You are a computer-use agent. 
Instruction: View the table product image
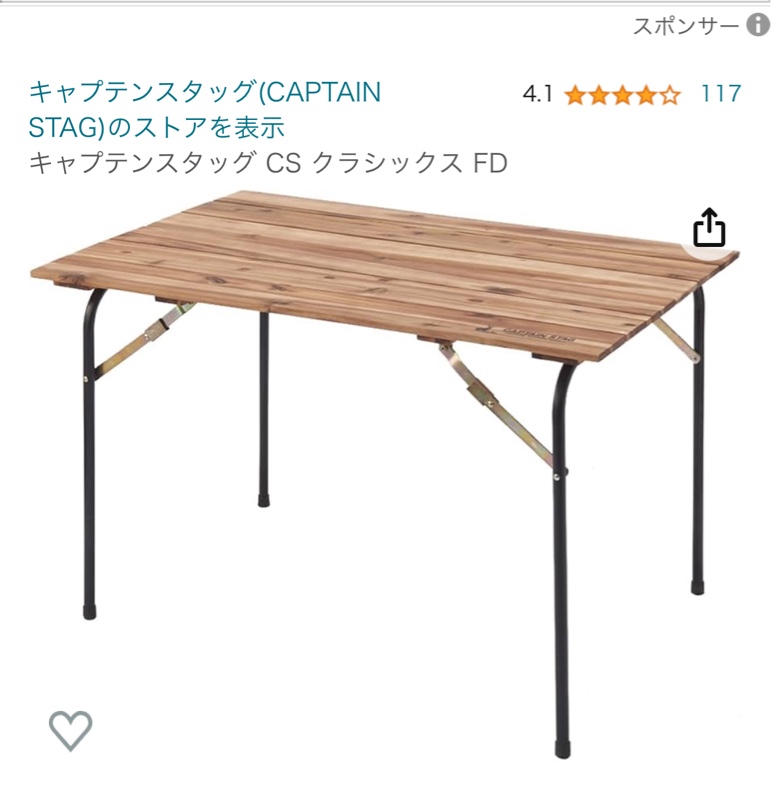tap(385, 450)
